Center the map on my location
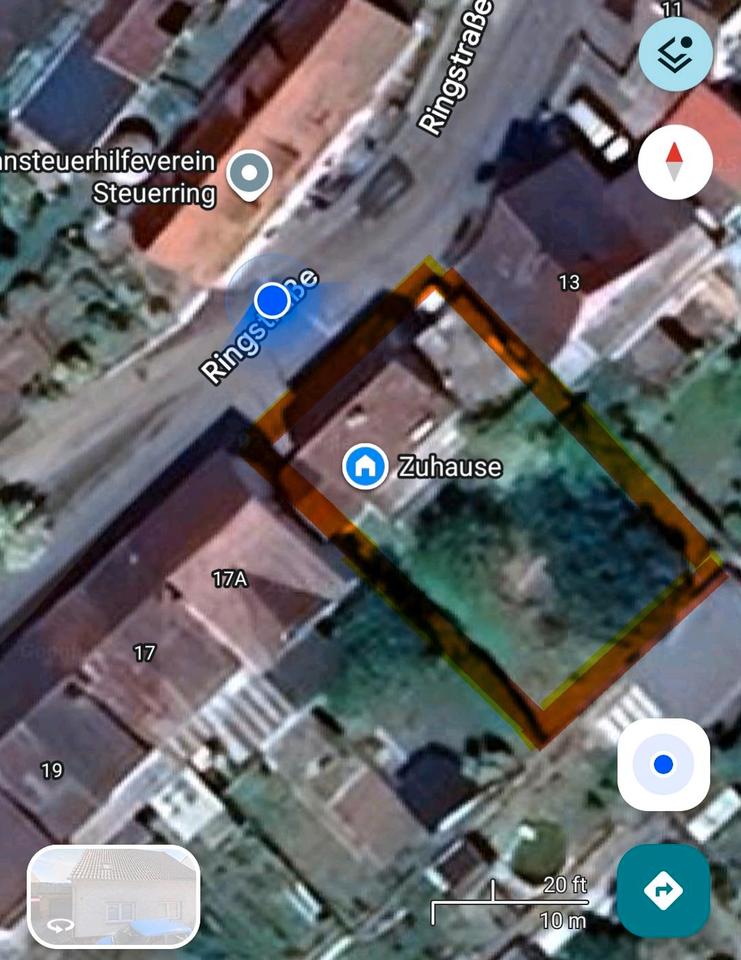This screenshot has width=741, height=960. click(663, 765)
